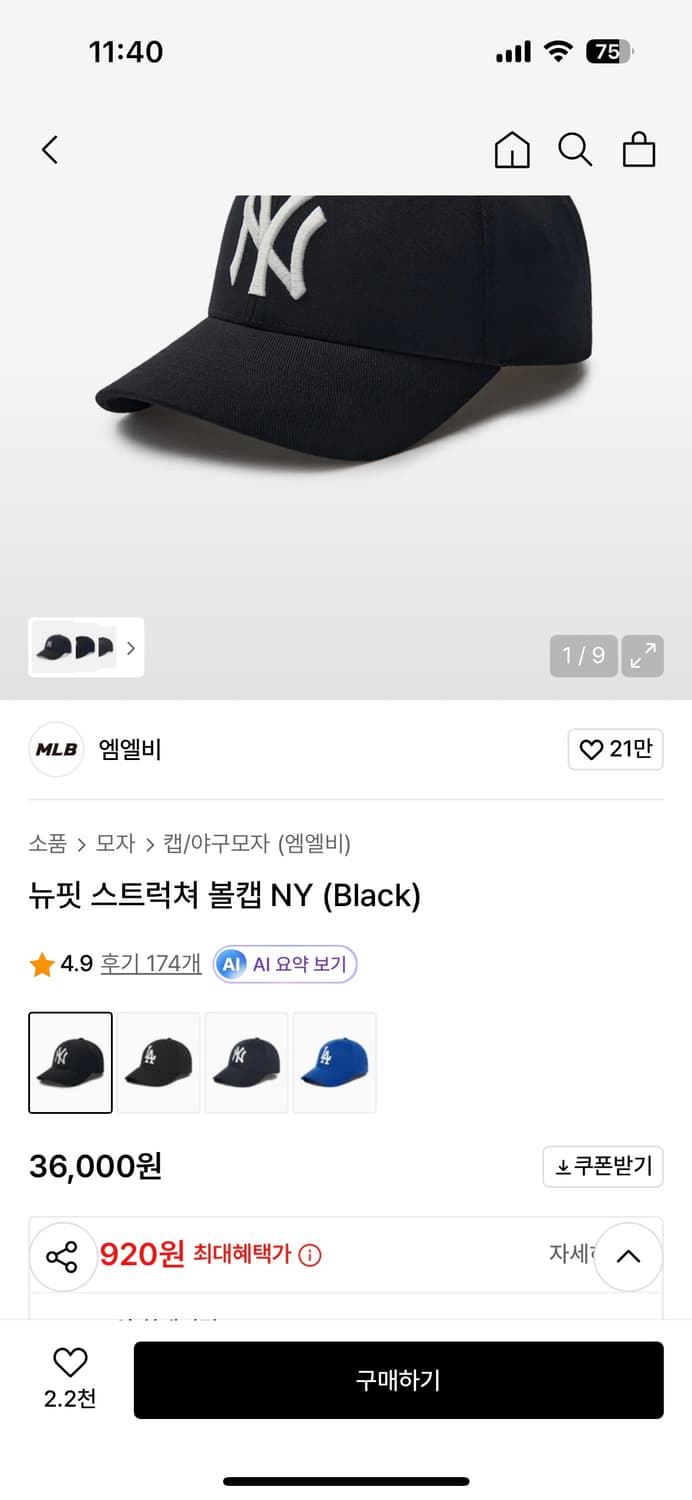Open the 캡/야구모자 (엠엘비) breadcrumb
This screenshot has height=1500, width=692.
coord(257,843)
